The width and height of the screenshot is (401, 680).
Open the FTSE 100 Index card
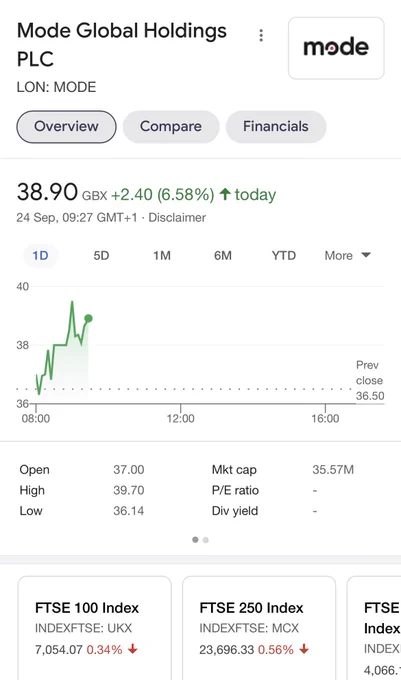pyautogui.click(x=95, y=628)
